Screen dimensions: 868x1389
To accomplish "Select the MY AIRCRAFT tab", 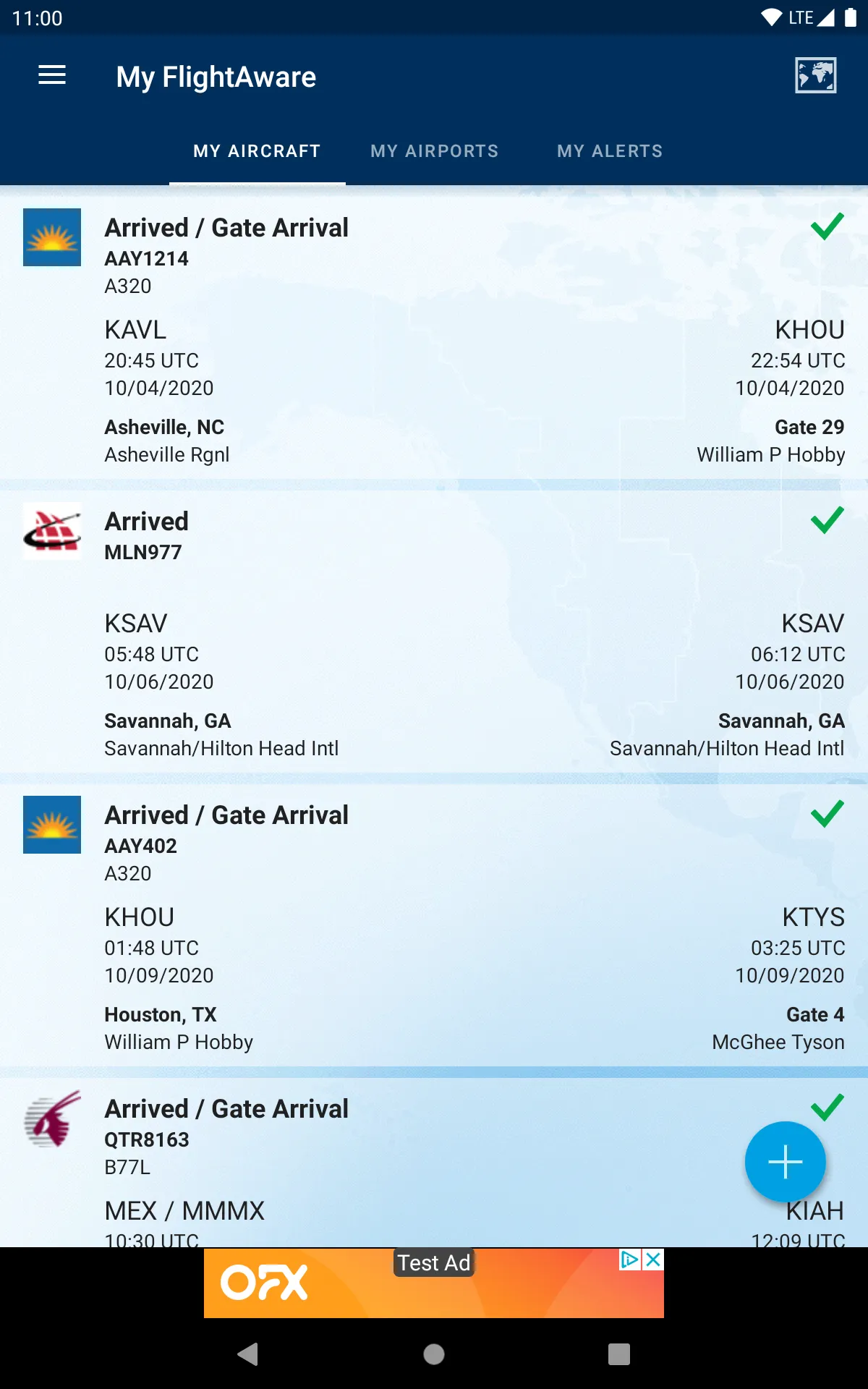I will [x=257, y=150].
